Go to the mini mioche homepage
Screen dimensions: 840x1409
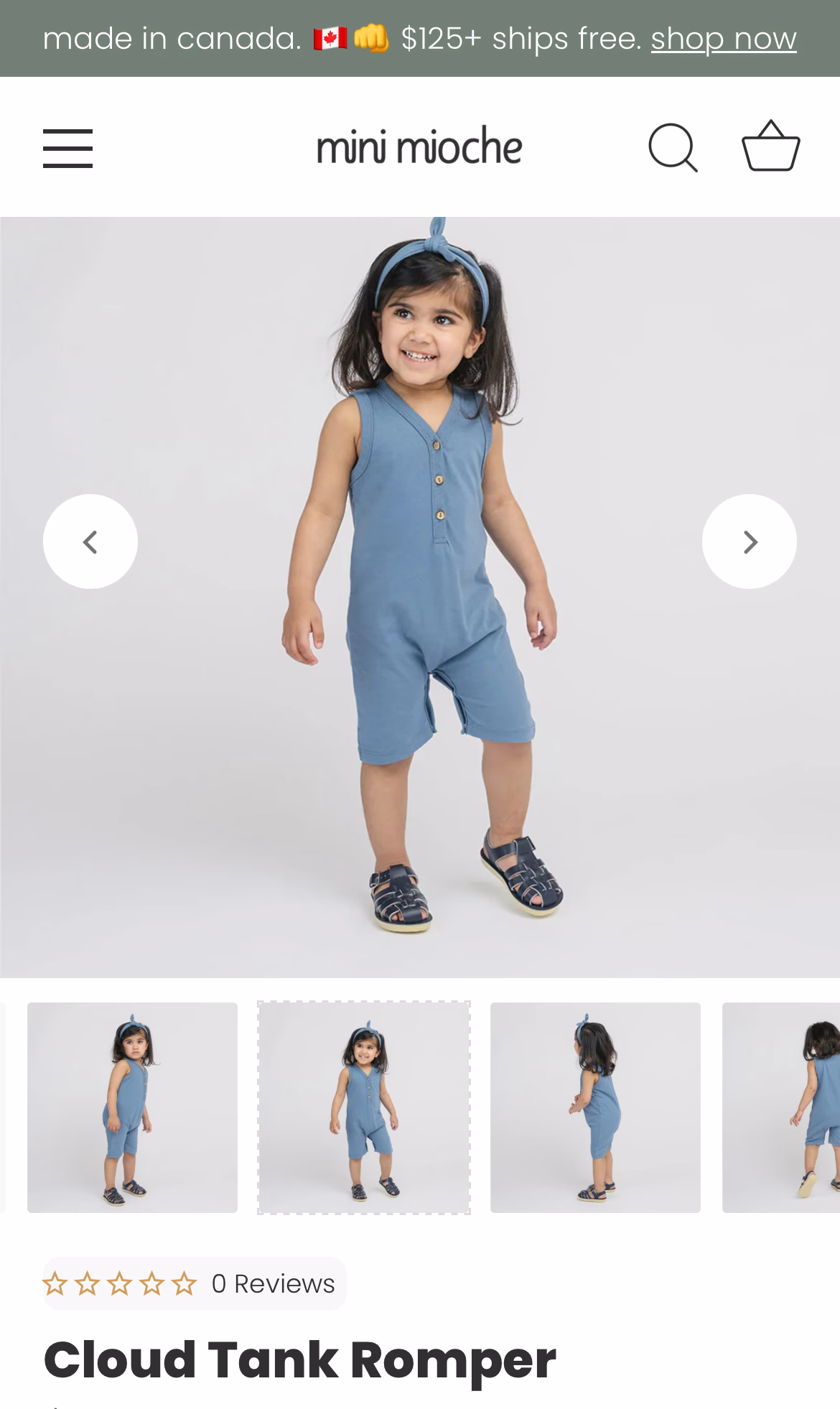coord(419,147)
